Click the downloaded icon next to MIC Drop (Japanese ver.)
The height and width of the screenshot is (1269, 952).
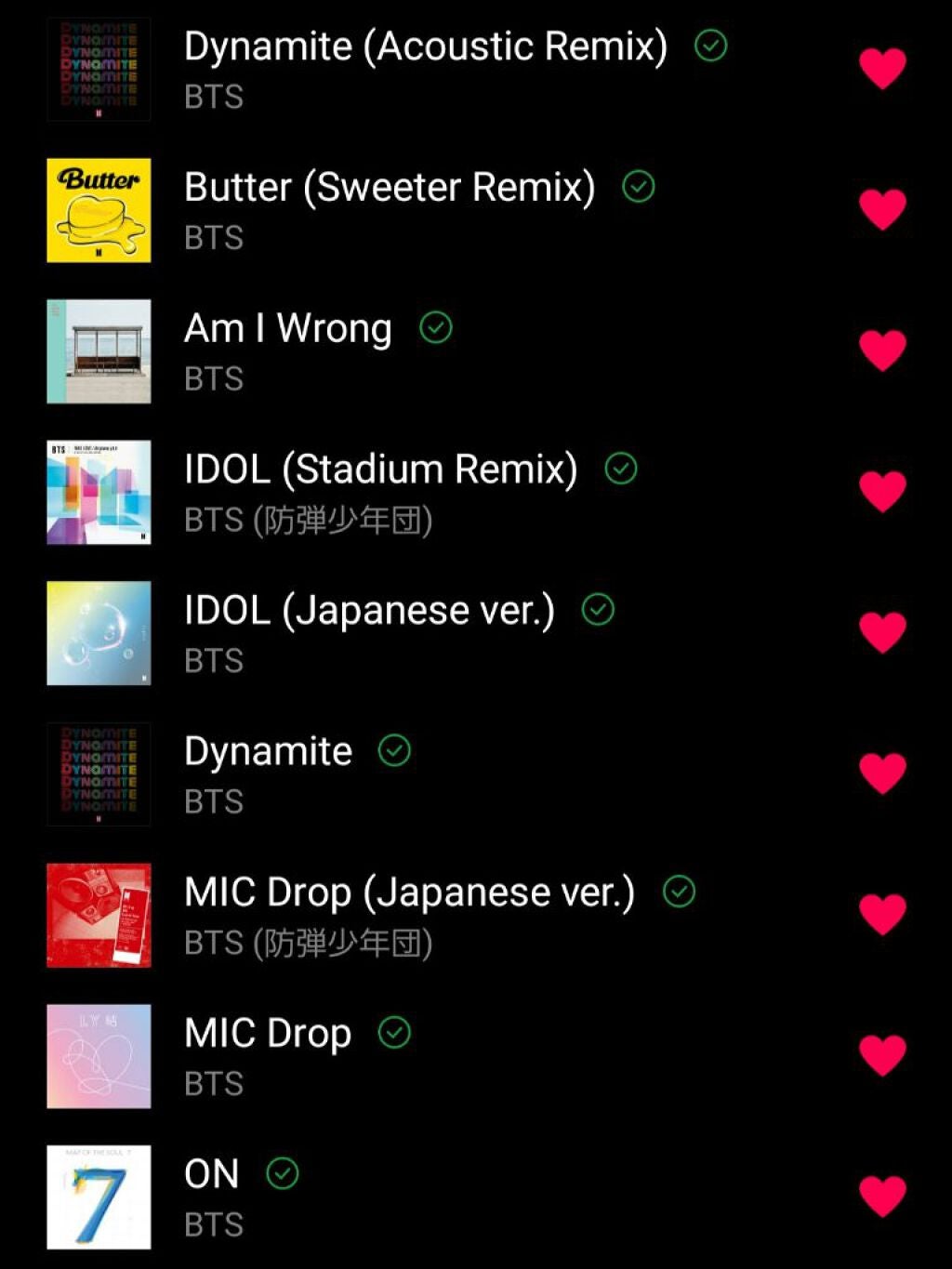pyautogui.click(x=679, y=890)
